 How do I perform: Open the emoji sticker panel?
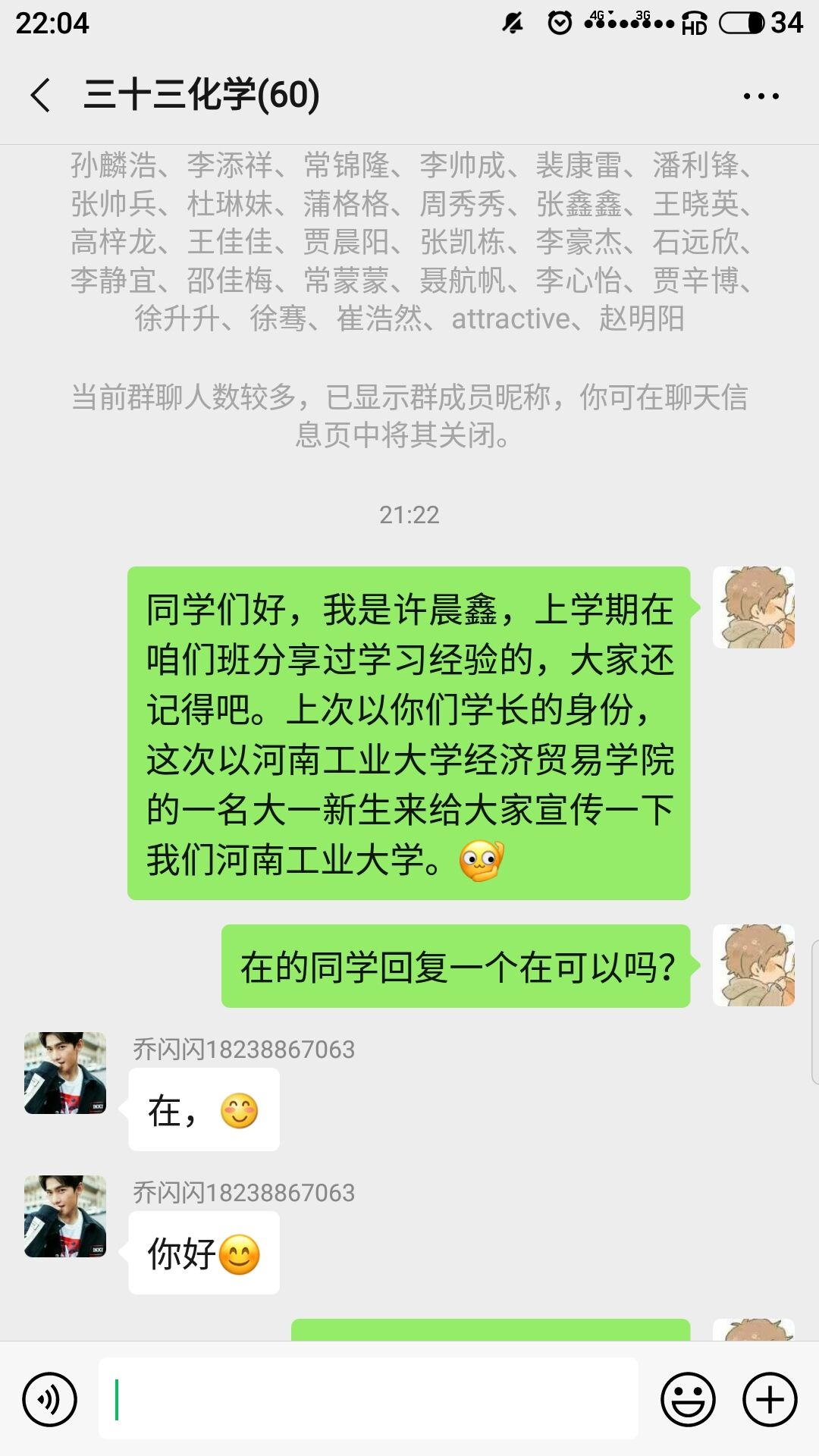pyautogui.click(x=688, y=1399)
